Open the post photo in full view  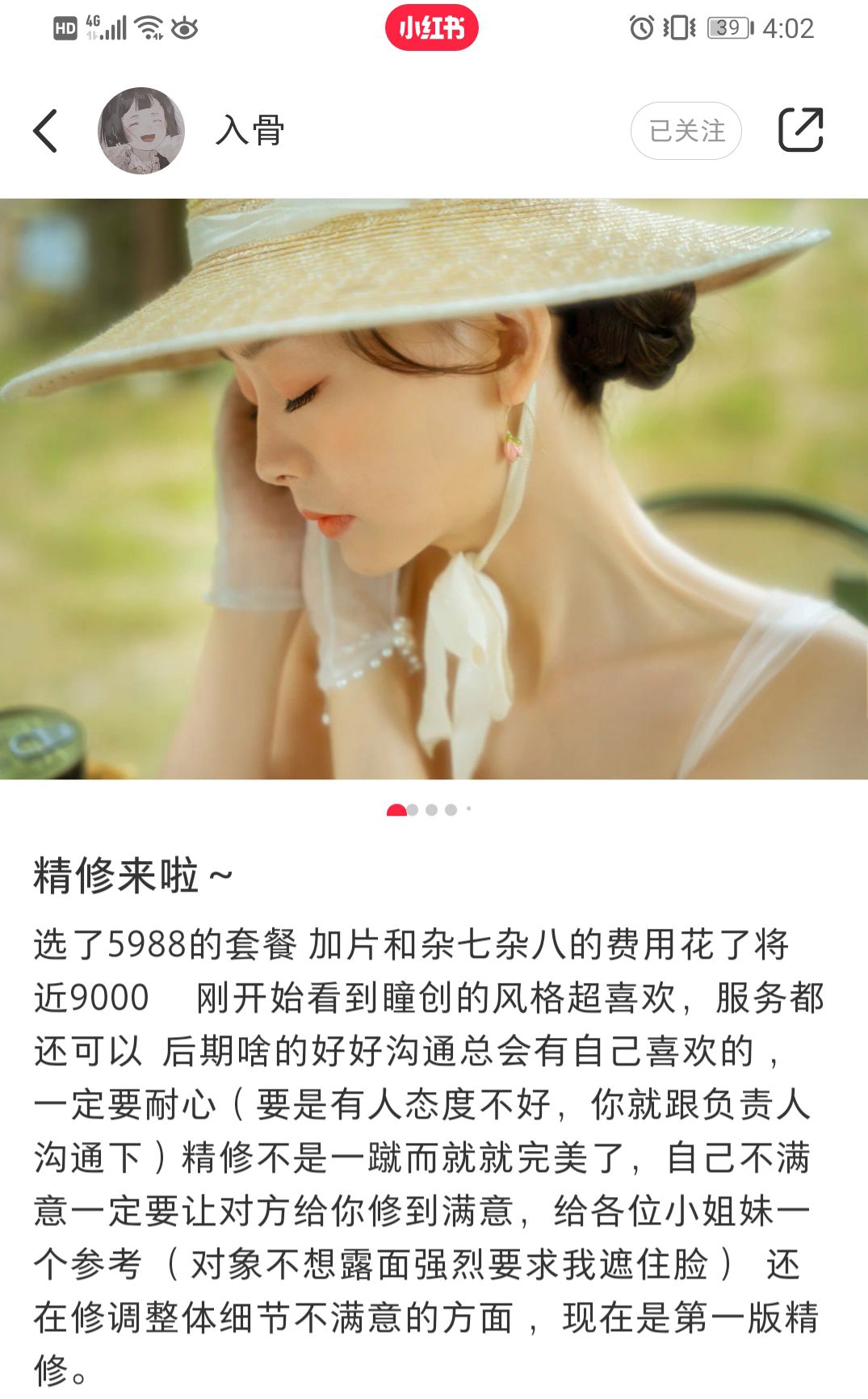(x=434, y=489)
